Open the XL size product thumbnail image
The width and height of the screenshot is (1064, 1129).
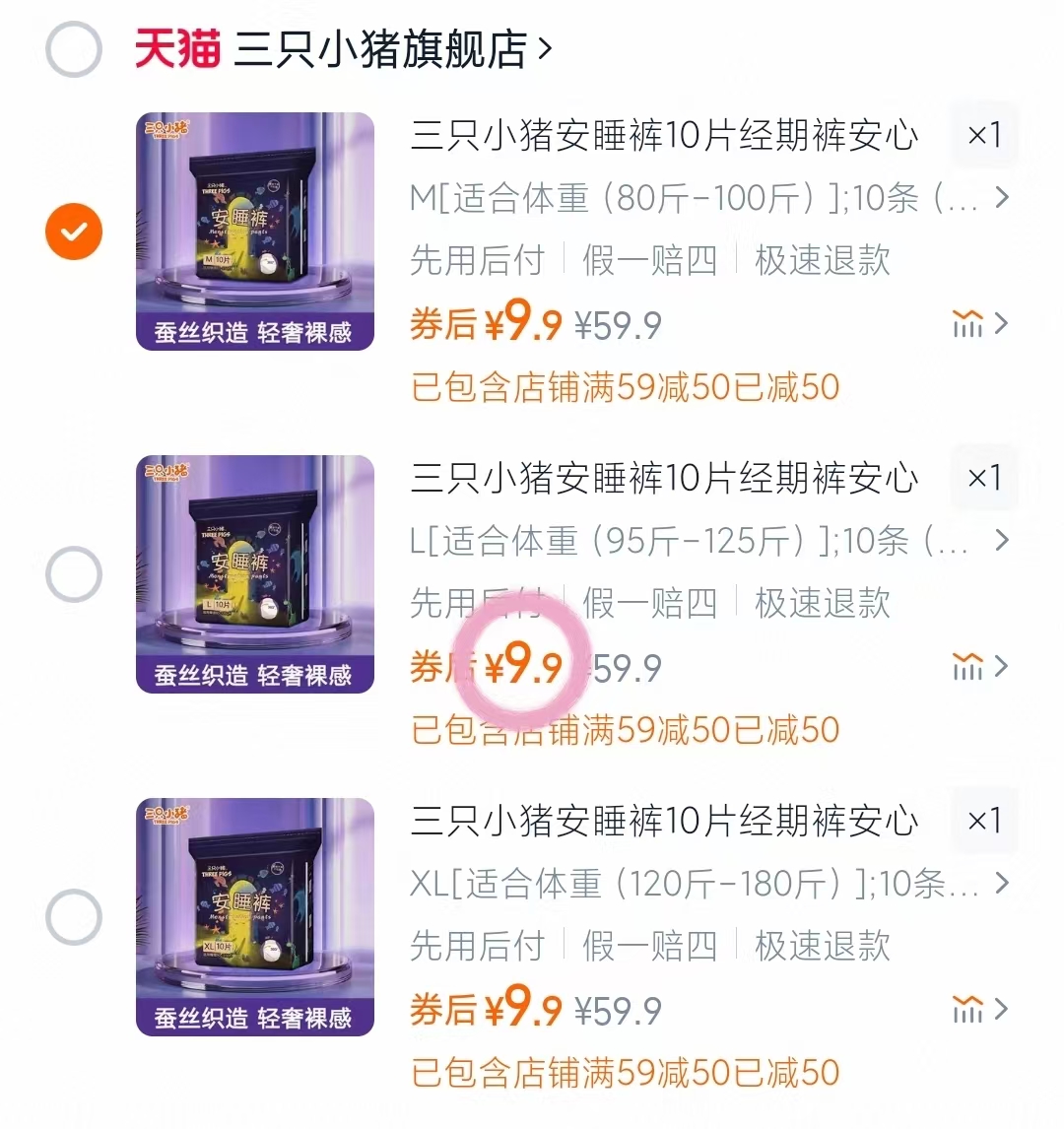pos(253,917)
